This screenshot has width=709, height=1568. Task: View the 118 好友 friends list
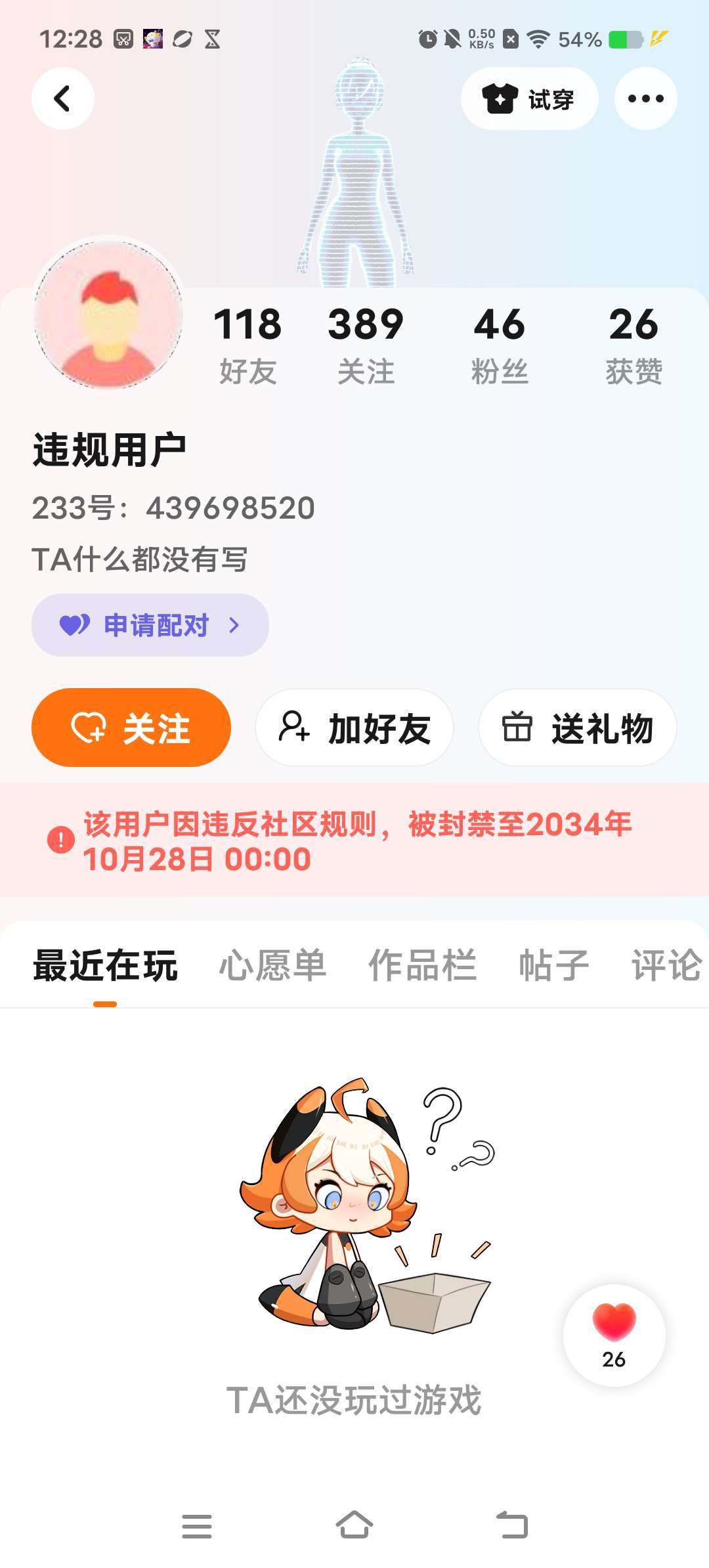tap(247, 345)
